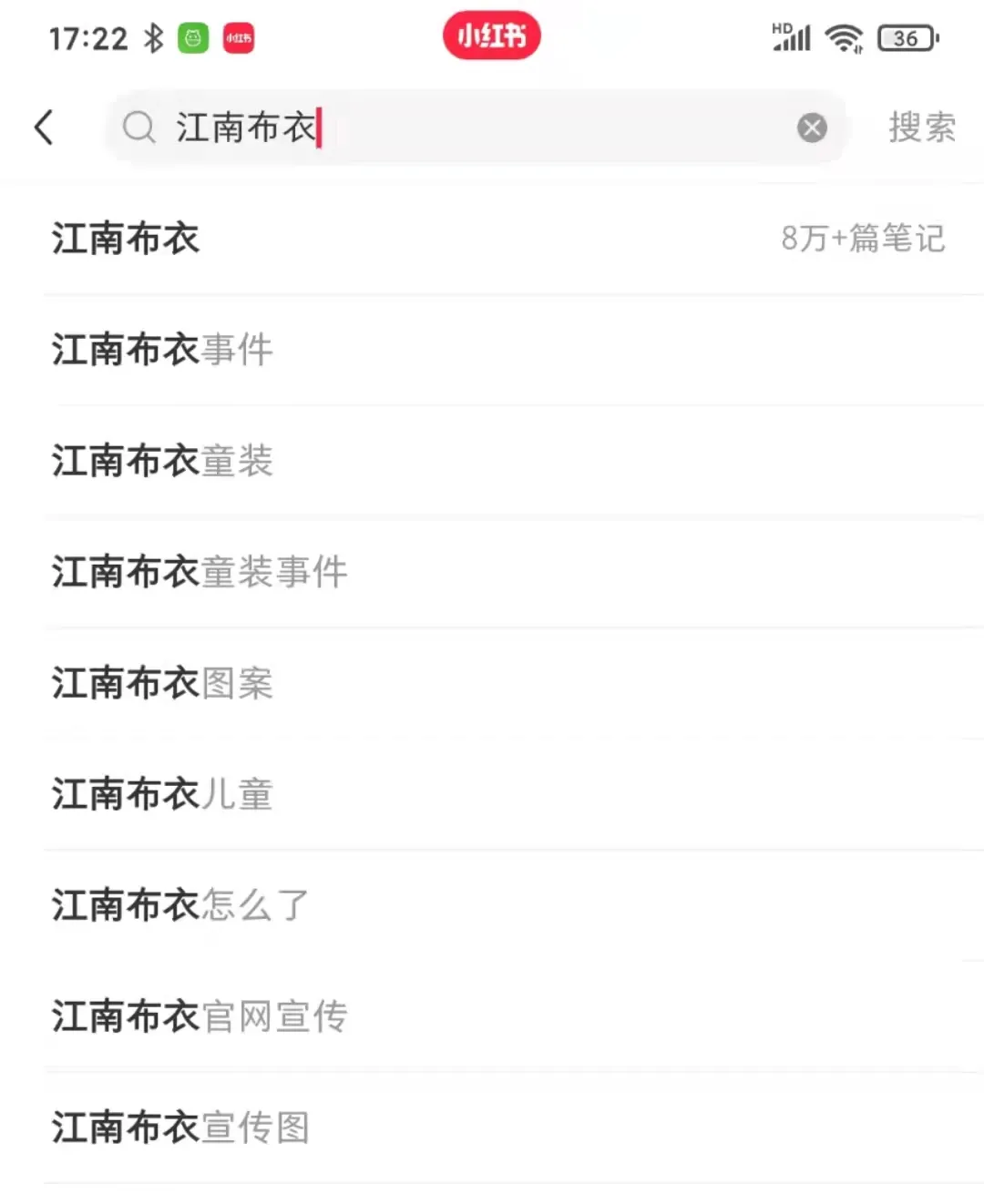The image size is (984, 1204).
Task: Tap the Bluetooth icon in the status bar
Action: [x=153, y=36]
